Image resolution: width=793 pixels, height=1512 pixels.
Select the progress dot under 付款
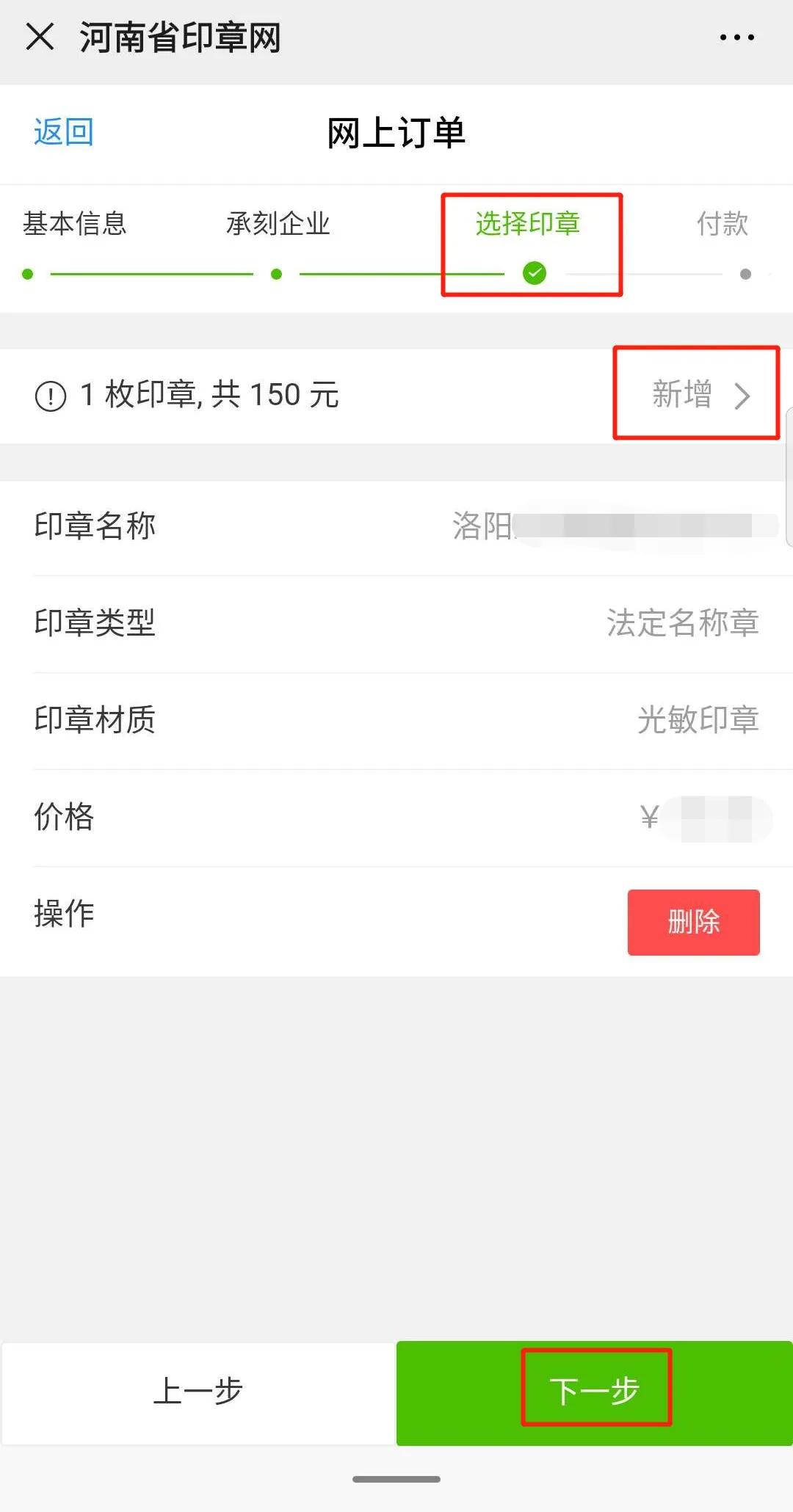745,272
